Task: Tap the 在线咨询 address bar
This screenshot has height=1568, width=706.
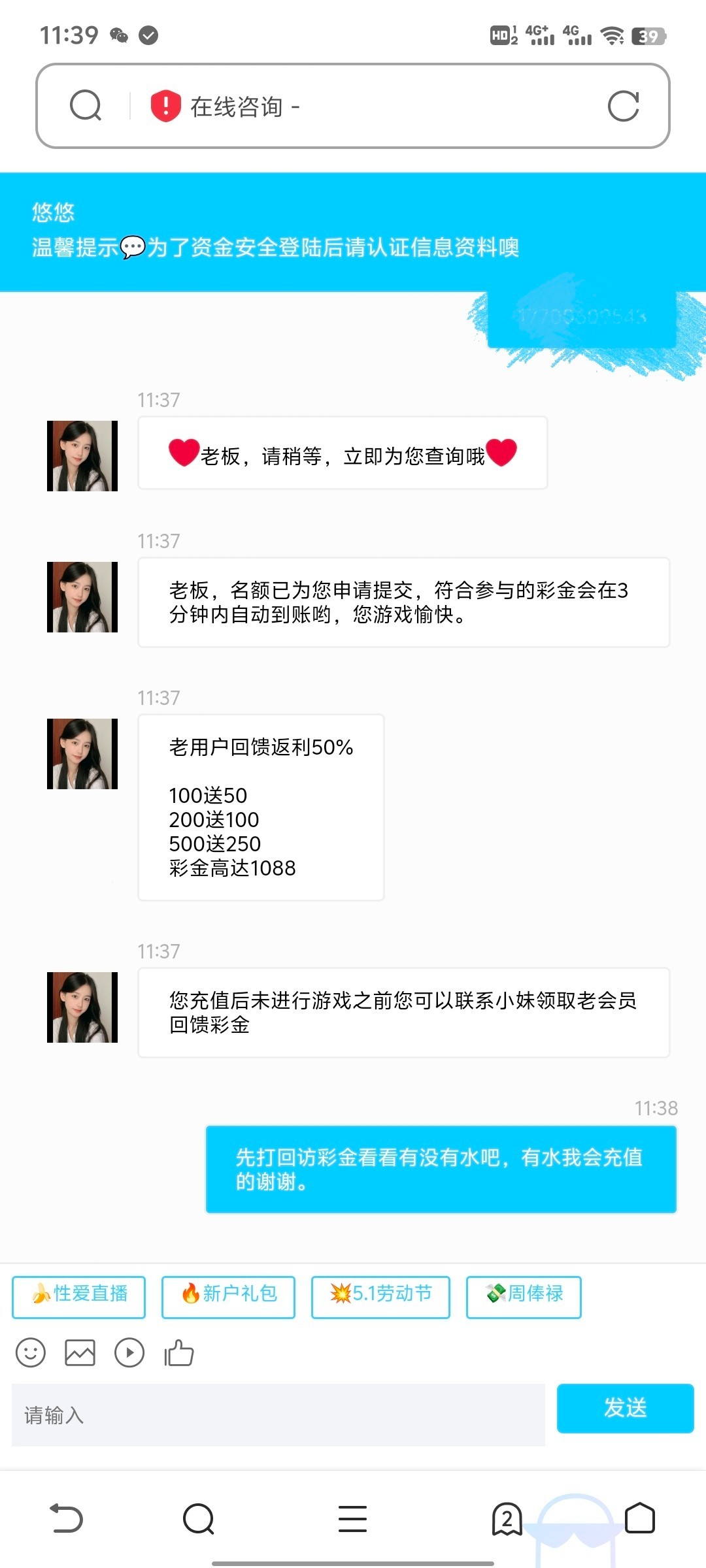Action: point(366,106)
